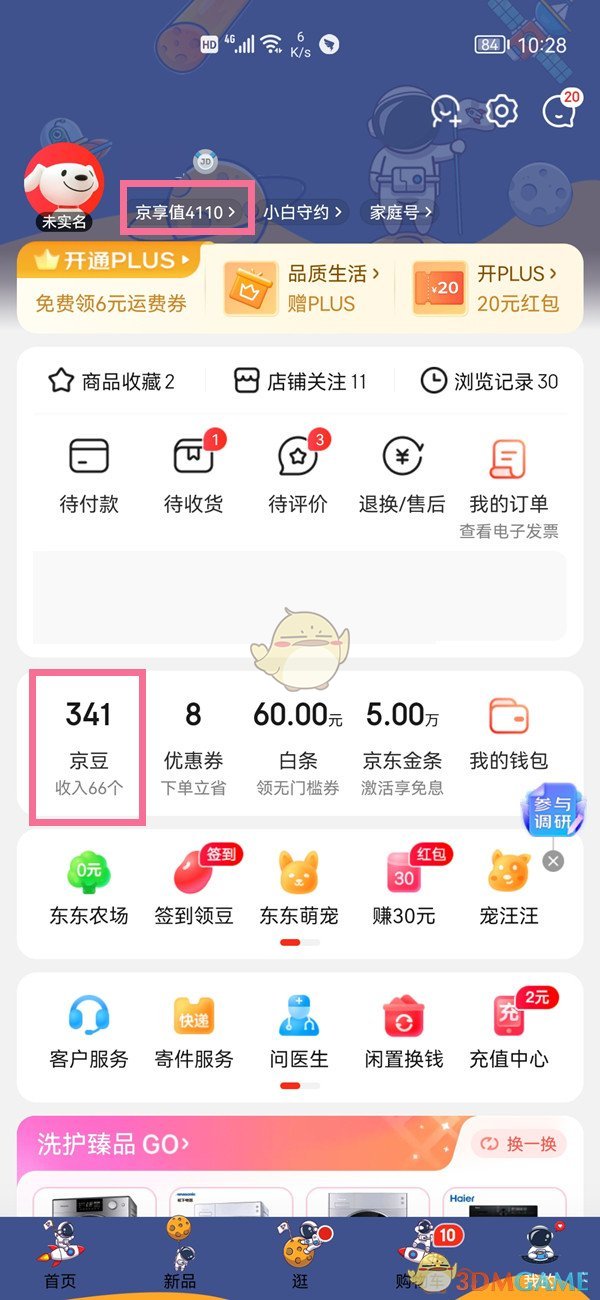Open the settings gear icon
This screenshot has width=600, height=1300.
pyautogui.click(x=501, y=110)
